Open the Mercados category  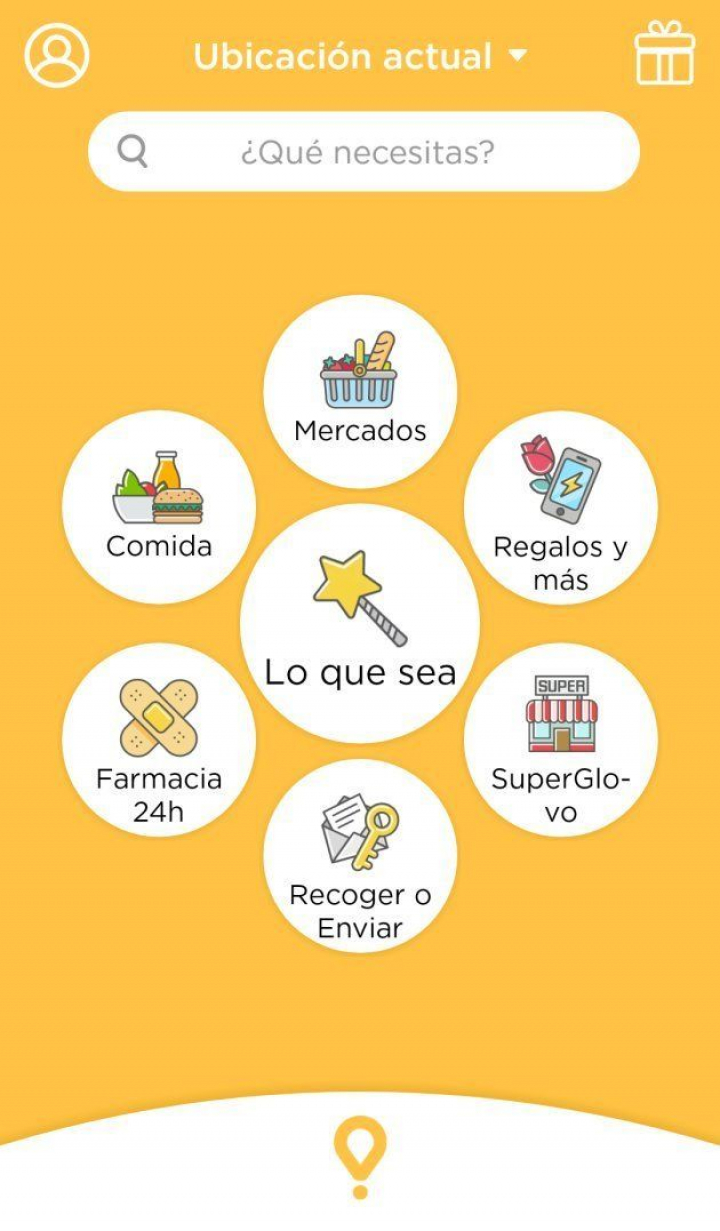pos(360,392)
